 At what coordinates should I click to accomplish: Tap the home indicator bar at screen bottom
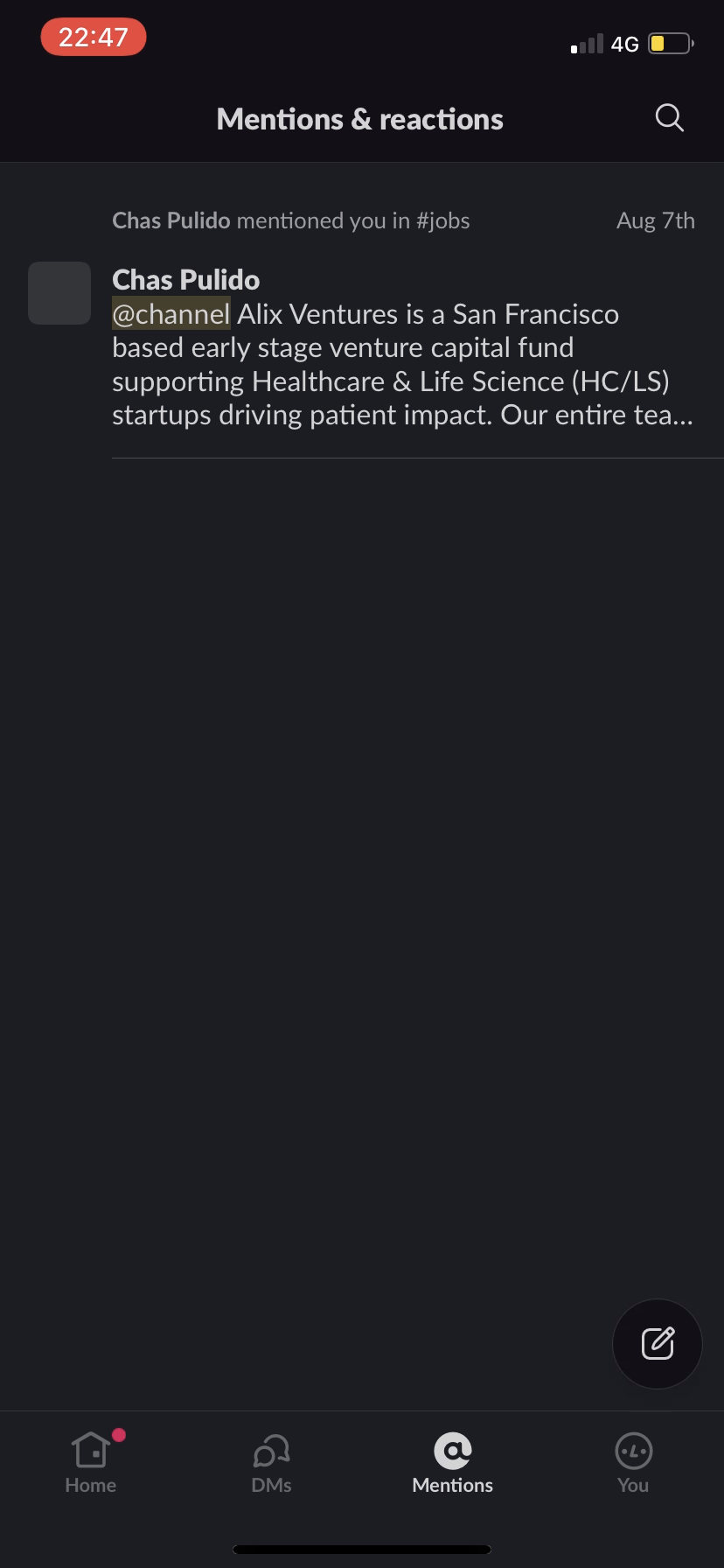coord(362,1549)
